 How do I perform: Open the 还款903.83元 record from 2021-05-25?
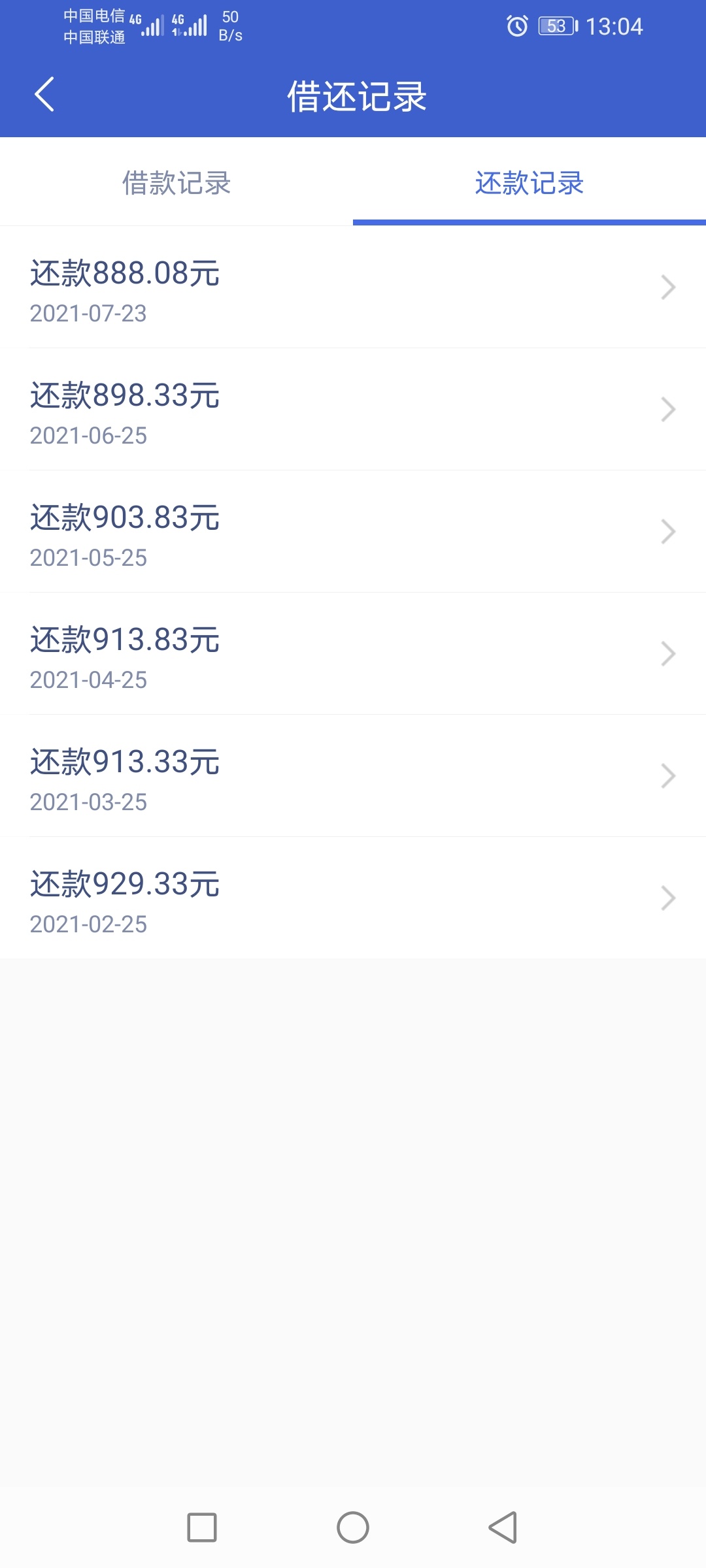click(x=353, y=532)
